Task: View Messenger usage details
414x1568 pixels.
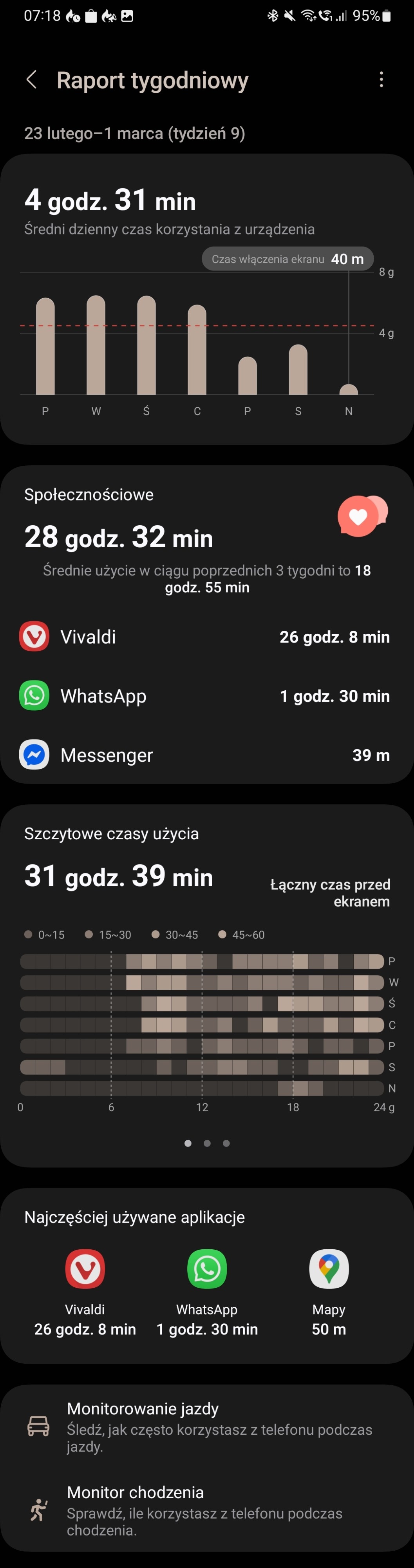Action: pyautogui.click(x=207, y=755)
